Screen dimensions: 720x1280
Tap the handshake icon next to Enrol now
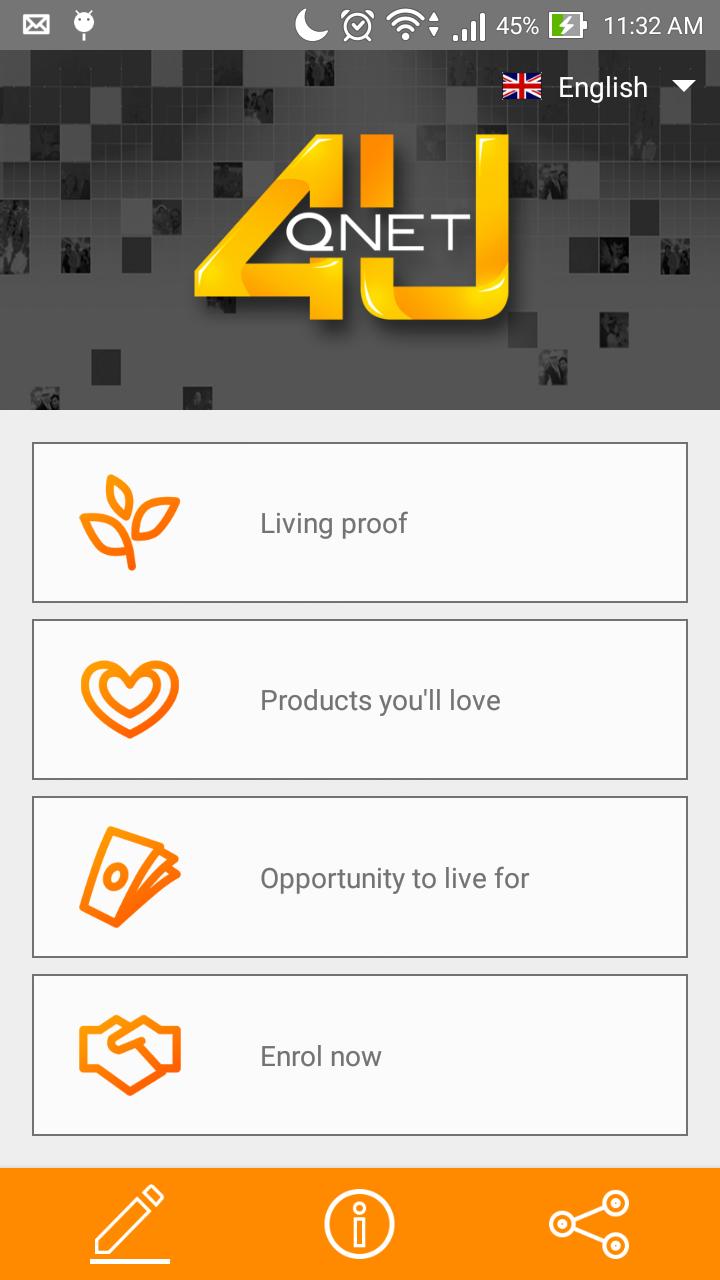click(x=132, y=1053)
